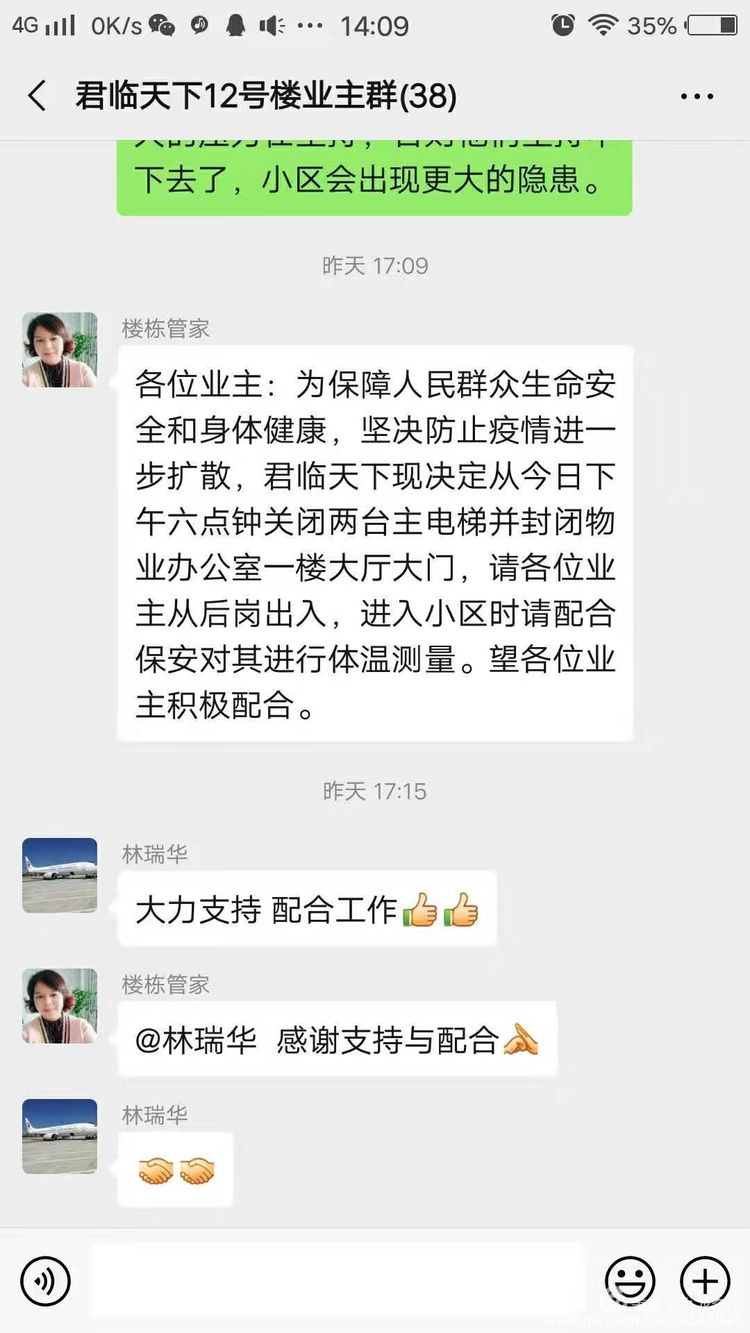
Task: Switch to voice message input
Action: 45,1281
